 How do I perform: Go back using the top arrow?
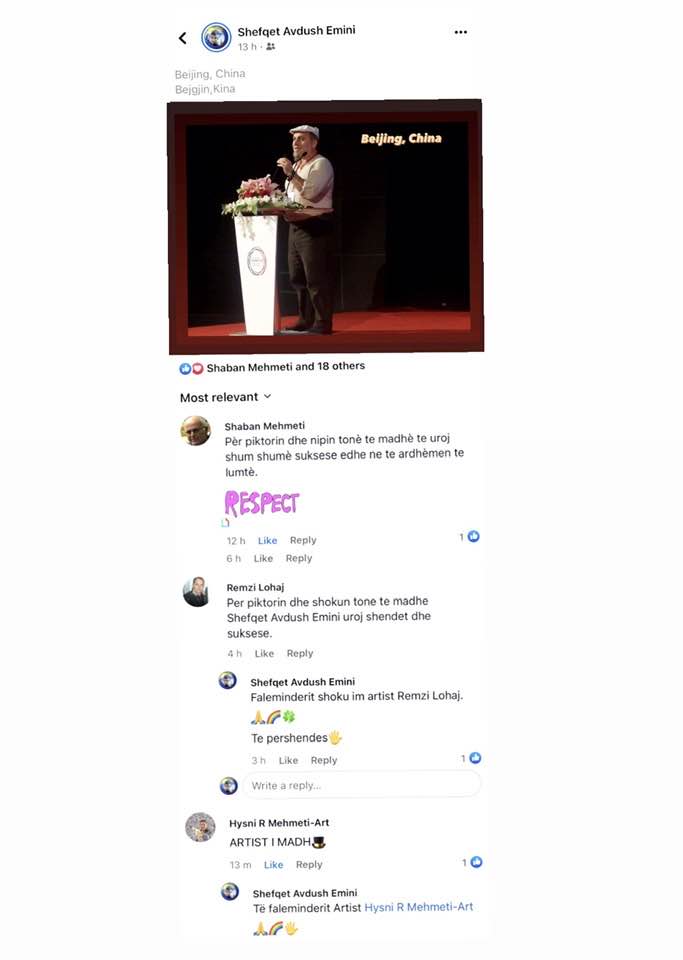click(x=182, y=38)
